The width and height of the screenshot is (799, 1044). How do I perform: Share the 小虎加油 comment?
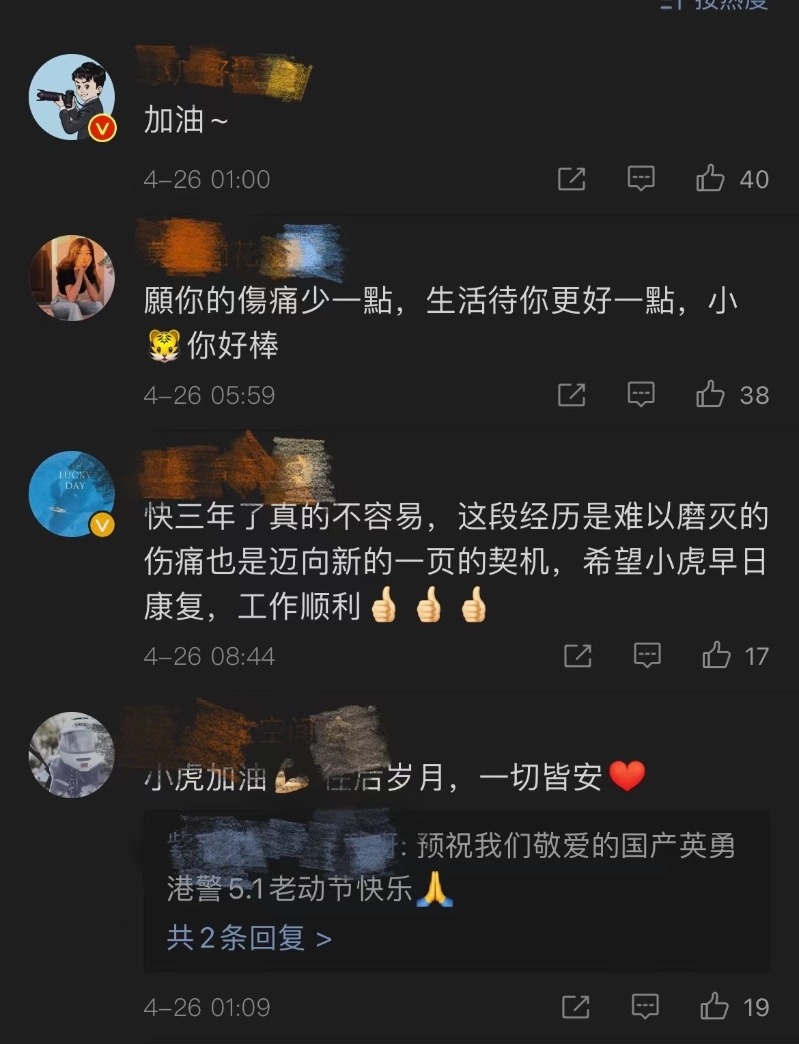point(576,1006)
